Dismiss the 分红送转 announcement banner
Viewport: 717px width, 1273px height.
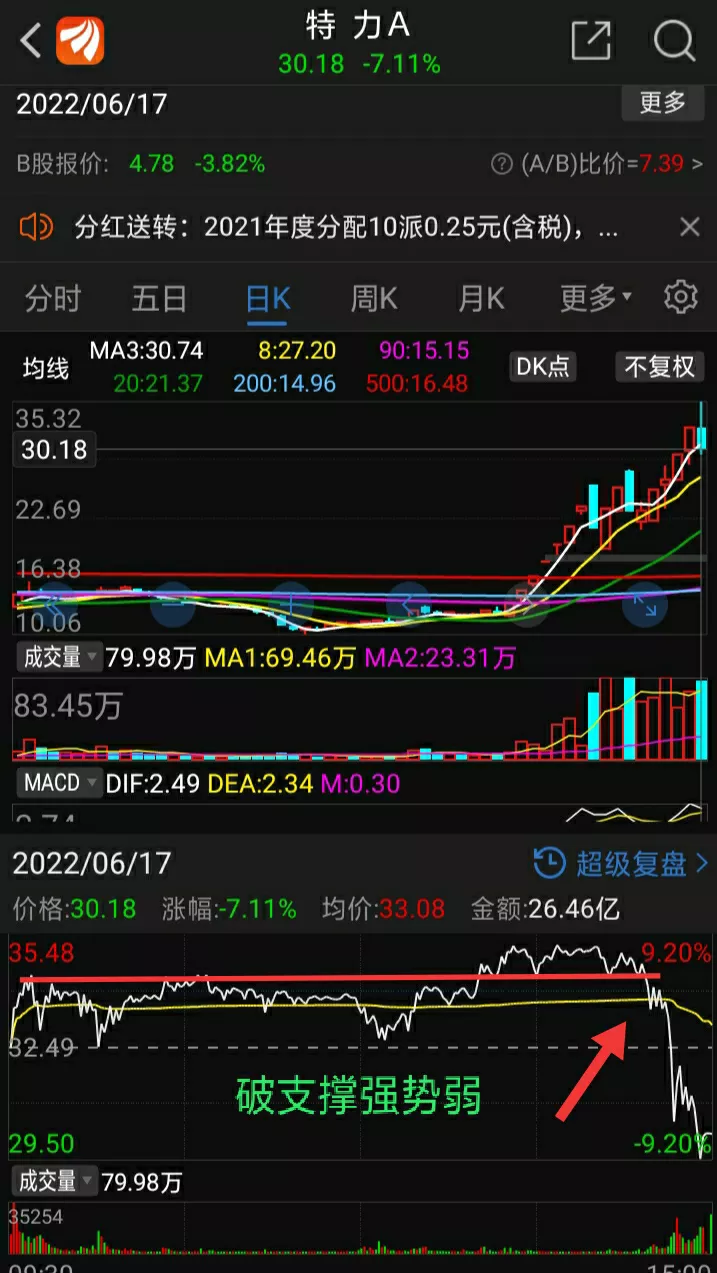[x=690, y=228]
